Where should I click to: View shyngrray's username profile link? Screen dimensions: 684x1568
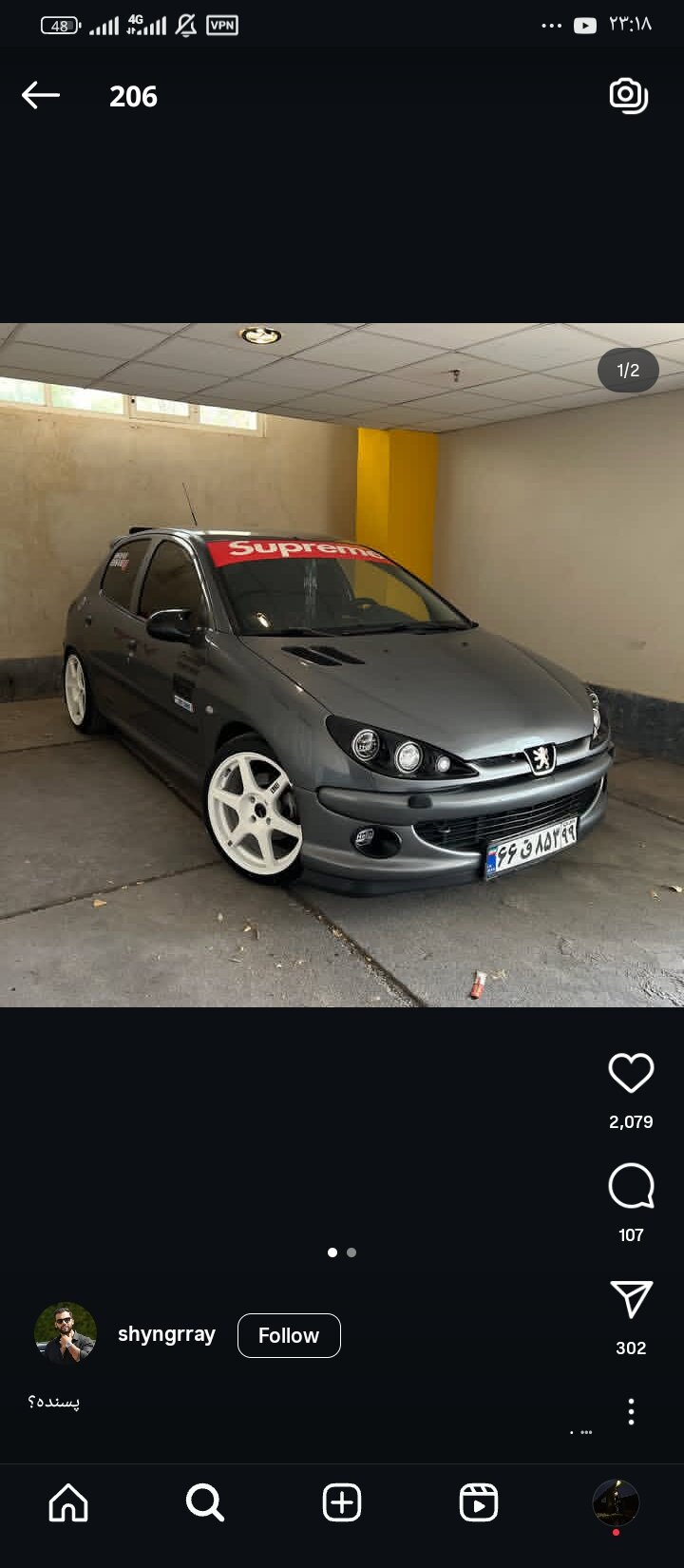[x=166, y=1334]
